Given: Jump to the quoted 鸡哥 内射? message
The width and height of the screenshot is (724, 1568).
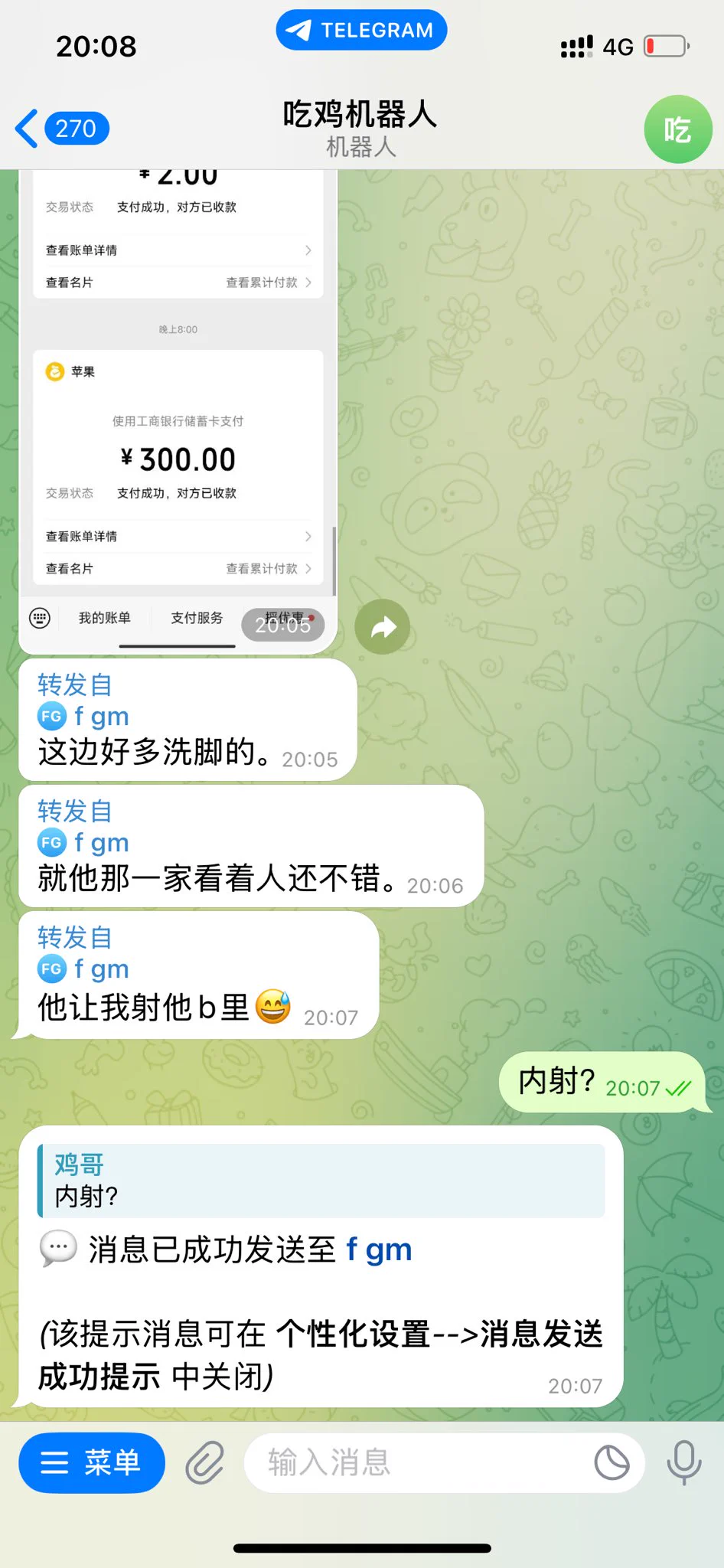Looking at the screenshot, I should click(321, 1181).
